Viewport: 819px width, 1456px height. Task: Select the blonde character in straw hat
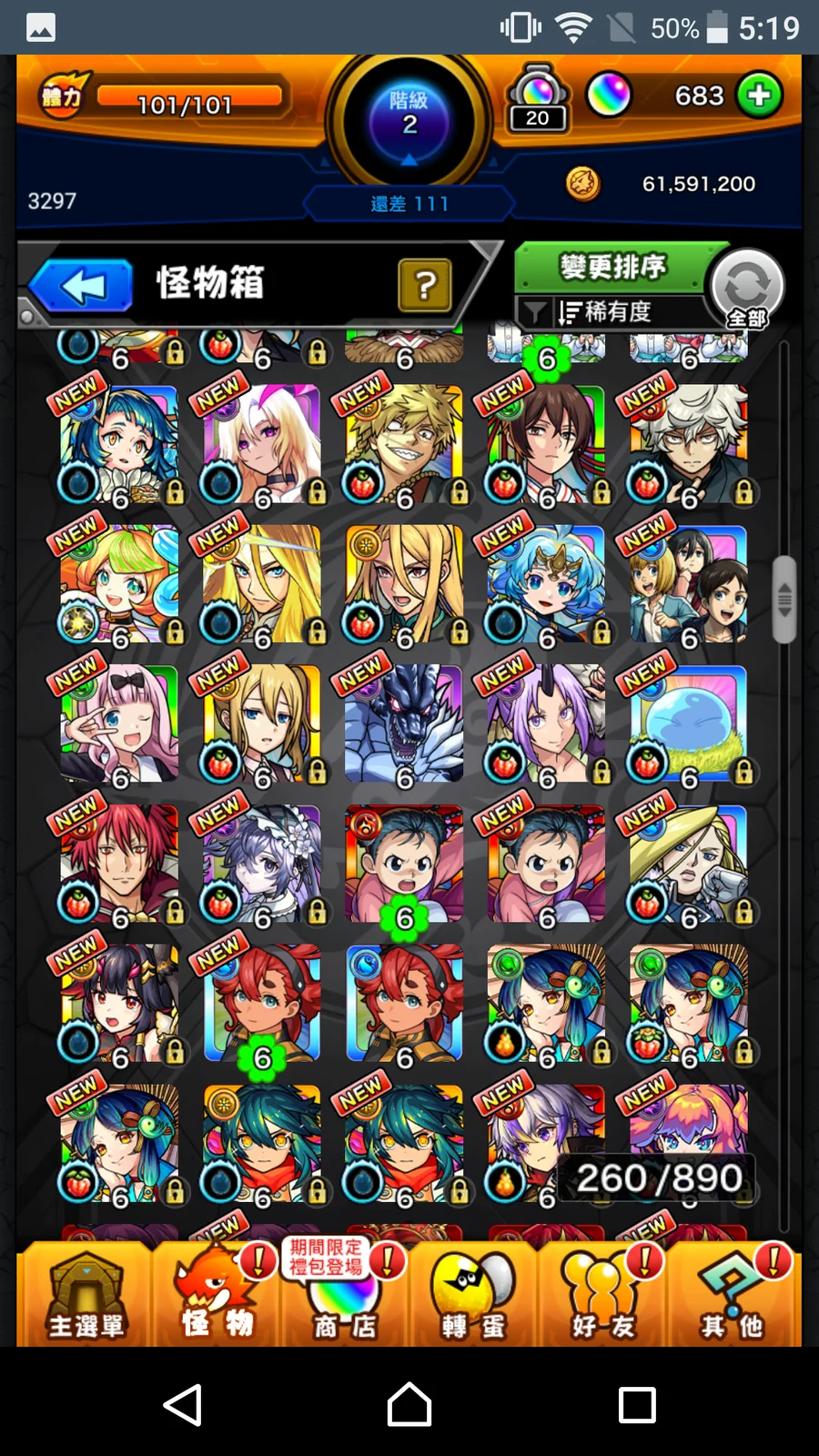(689, 864)
